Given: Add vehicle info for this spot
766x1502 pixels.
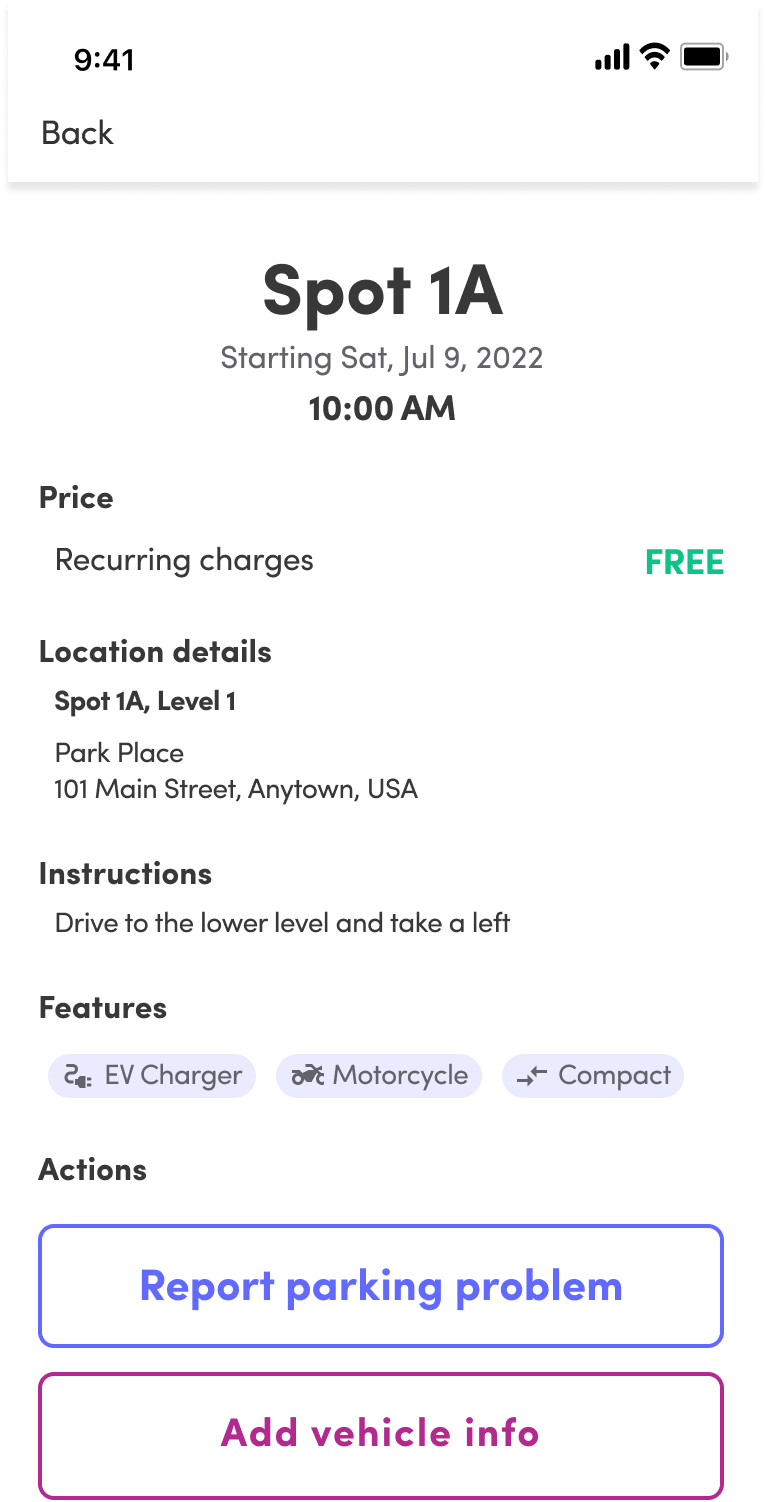Looking at the screenshot, I should coord(381,1433).
